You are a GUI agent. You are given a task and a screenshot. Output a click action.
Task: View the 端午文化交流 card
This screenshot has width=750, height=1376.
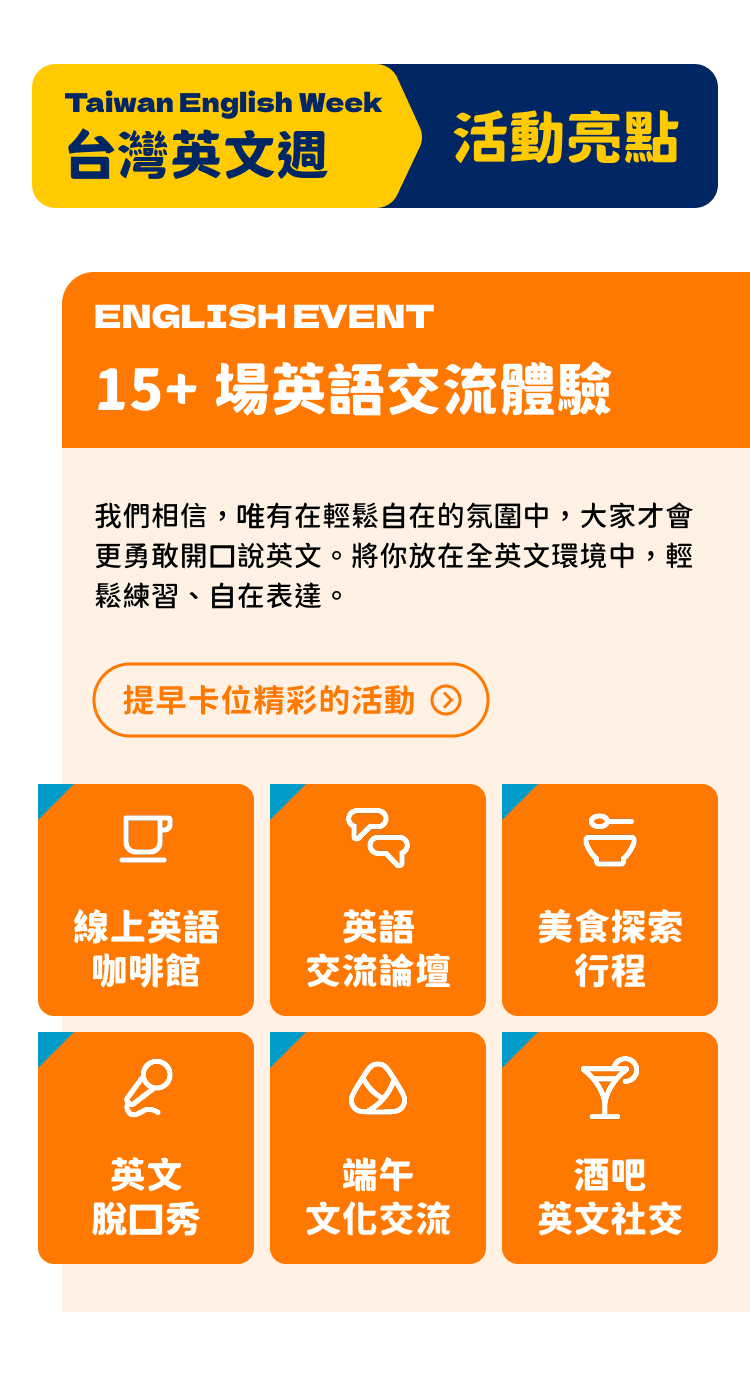(x=378, y=1148)
